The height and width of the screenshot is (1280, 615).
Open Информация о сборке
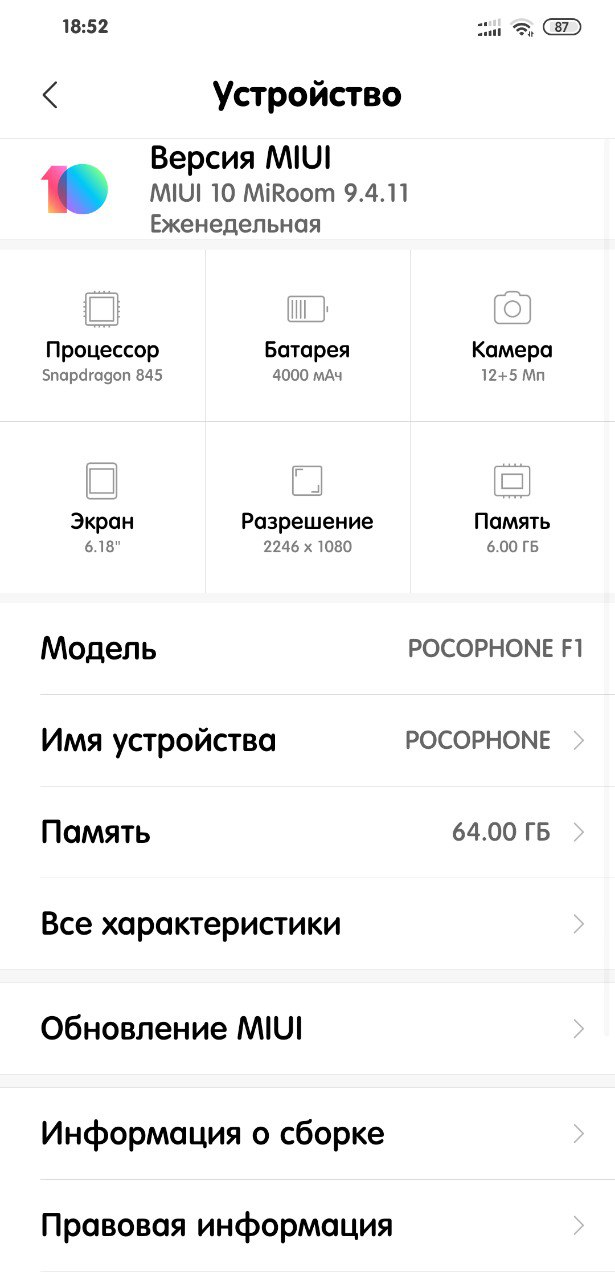point(307,1134)
